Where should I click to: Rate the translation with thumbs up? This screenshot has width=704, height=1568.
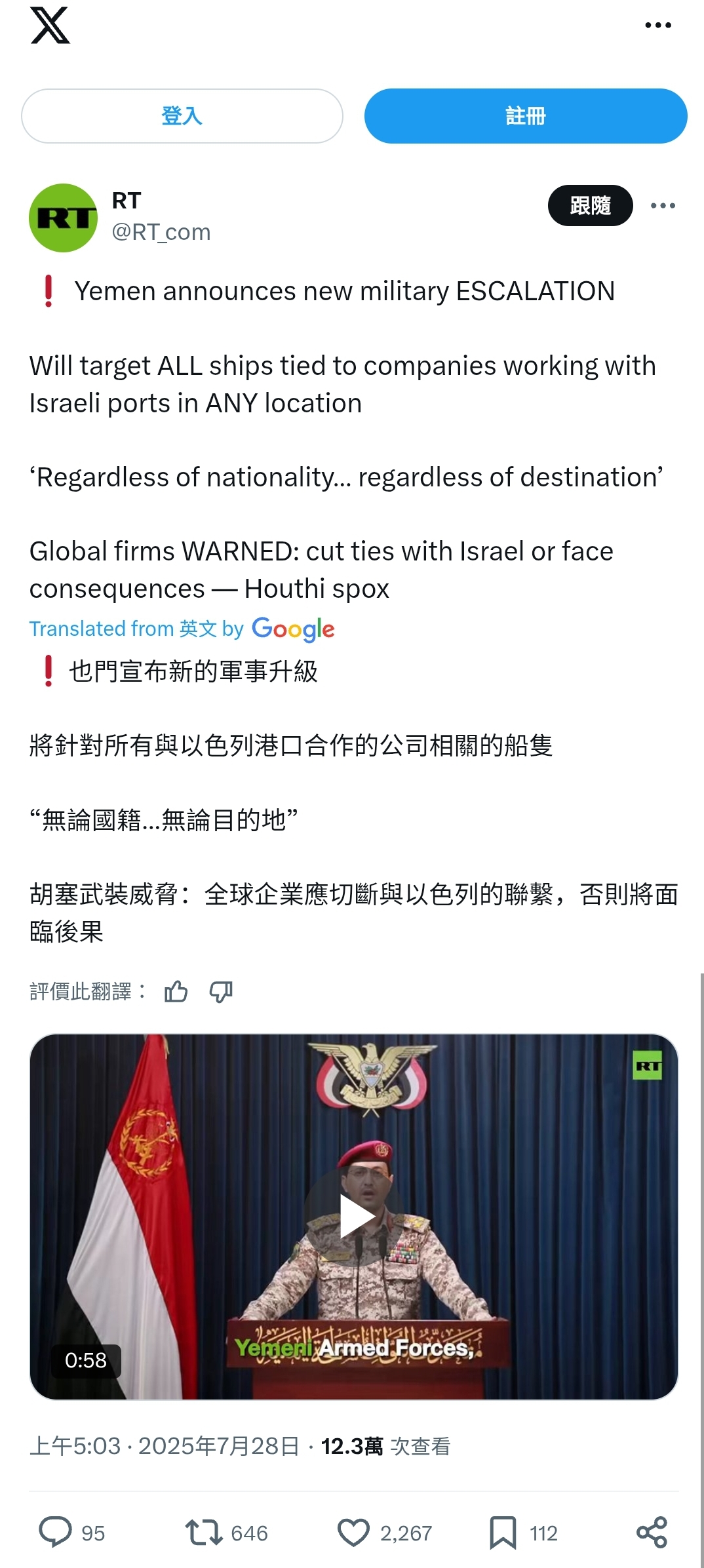[x=176, y=991]
